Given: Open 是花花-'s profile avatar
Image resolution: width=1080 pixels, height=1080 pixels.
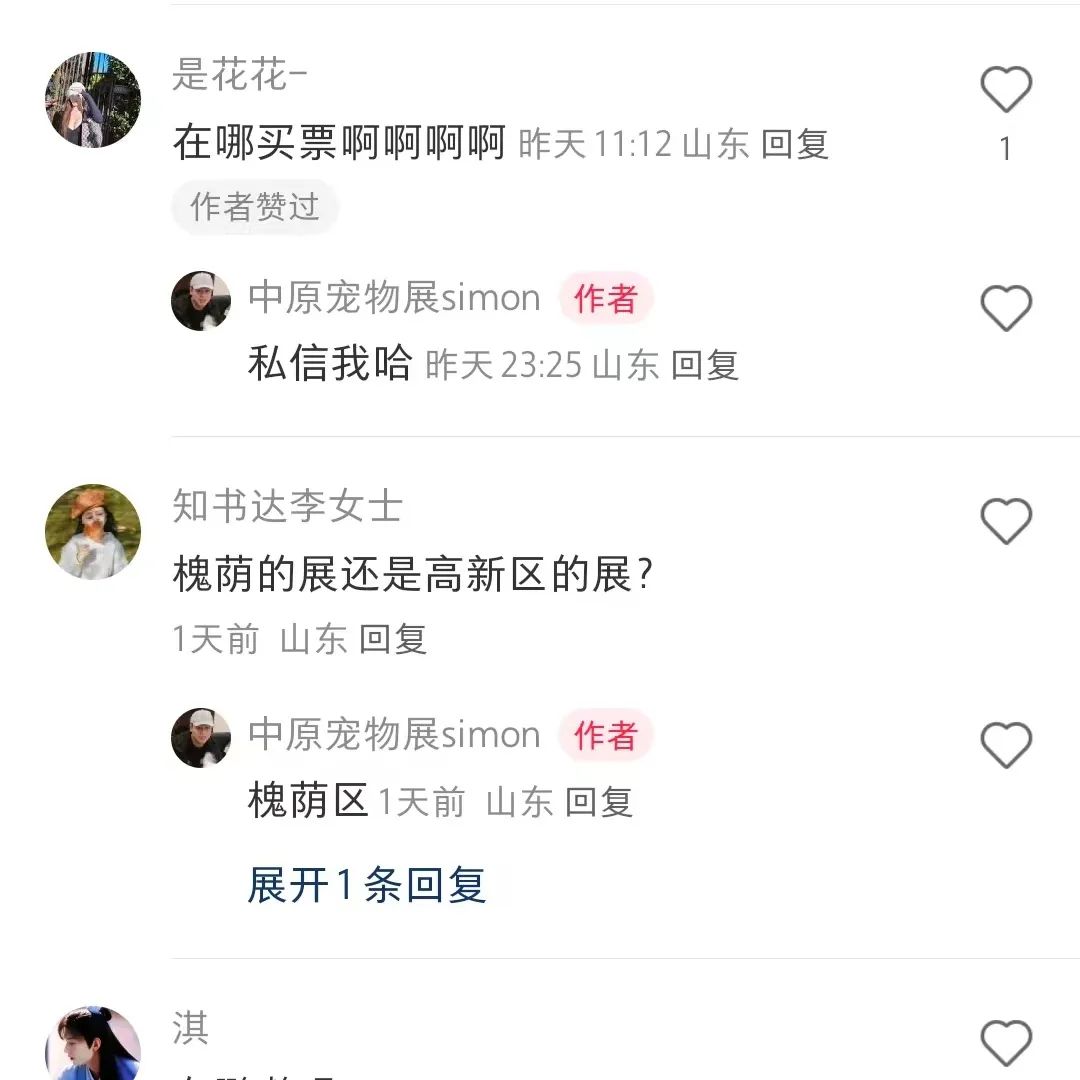Looking at the screenshot, I should click(93, 100).
